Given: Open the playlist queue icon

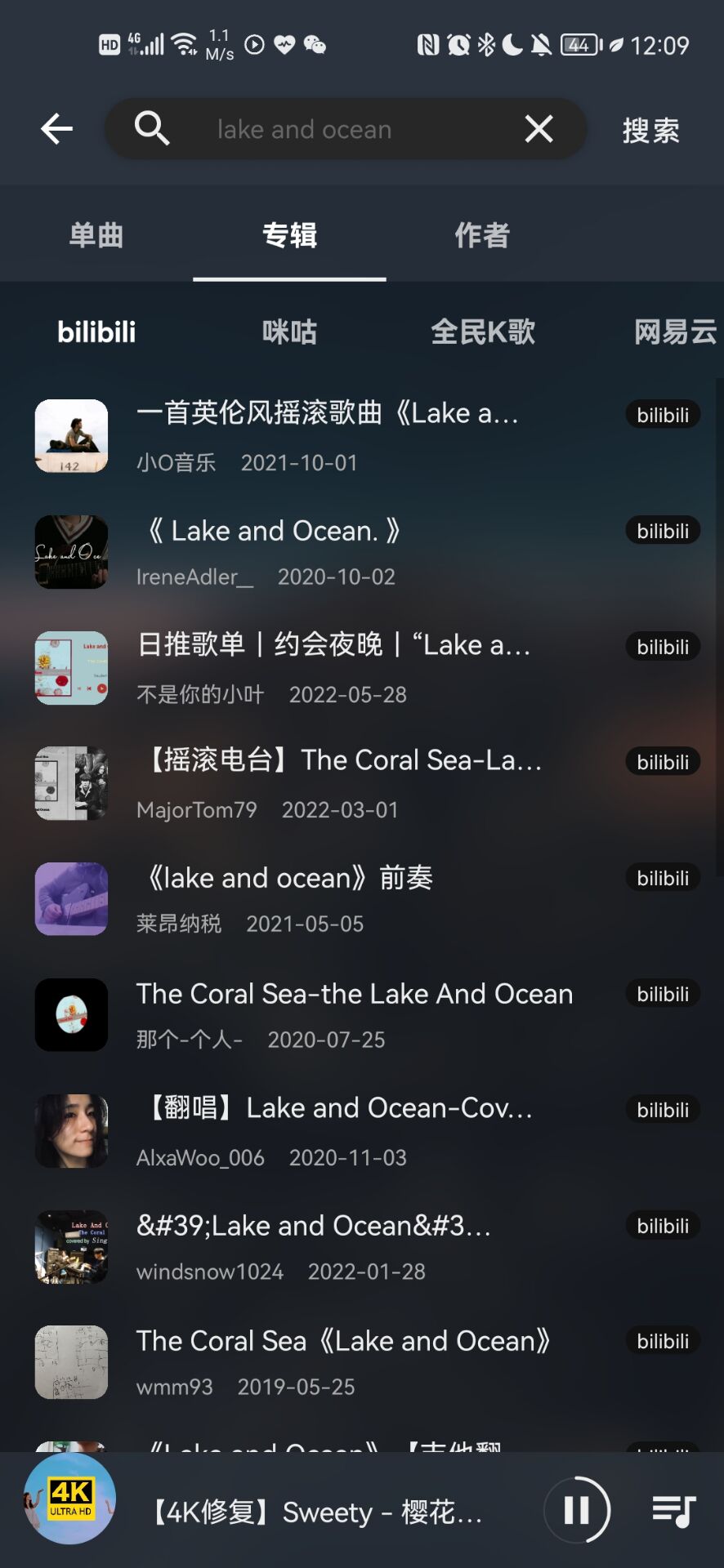Looking at the screenshot, I should 673,1510.
